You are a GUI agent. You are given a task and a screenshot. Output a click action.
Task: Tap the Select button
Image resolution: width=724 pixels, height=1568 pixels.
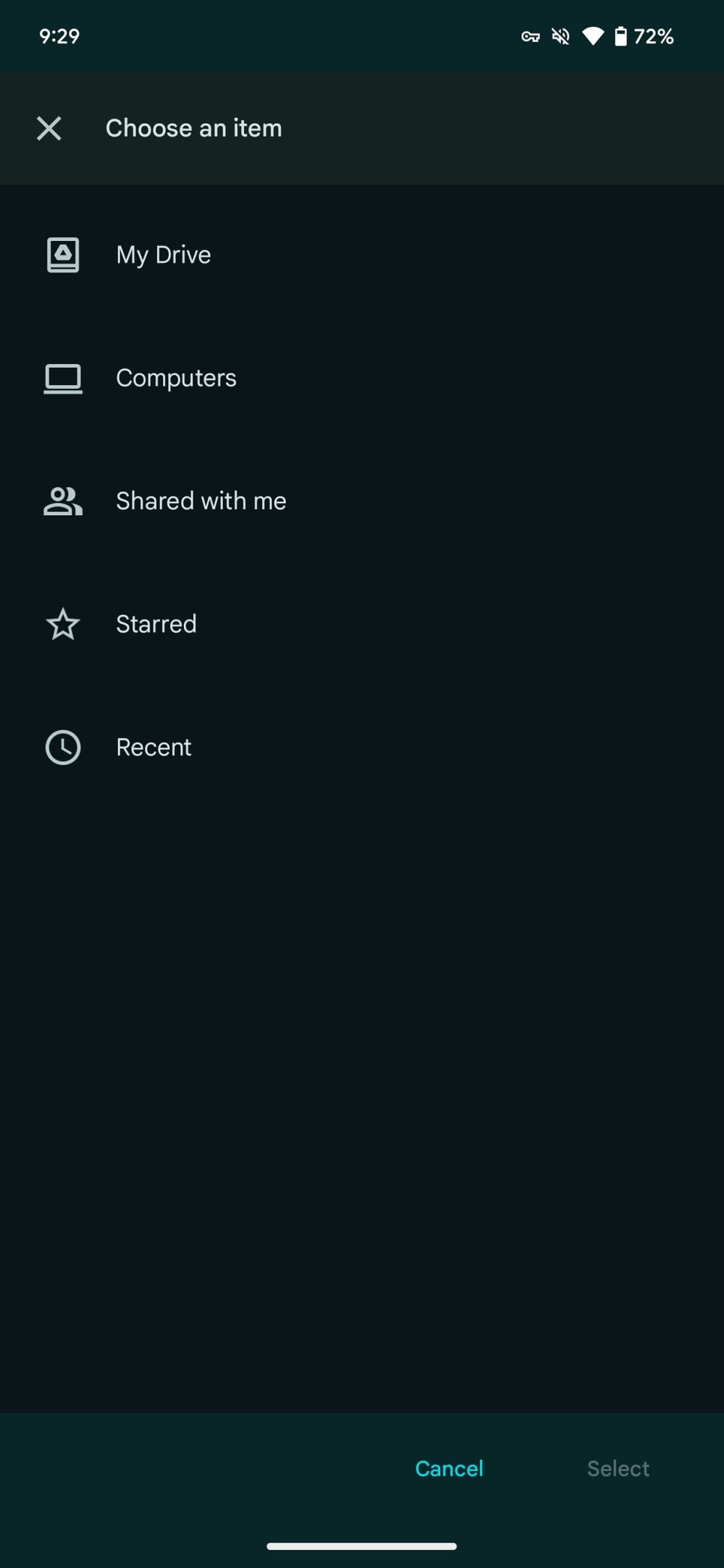click(618, 1468)
